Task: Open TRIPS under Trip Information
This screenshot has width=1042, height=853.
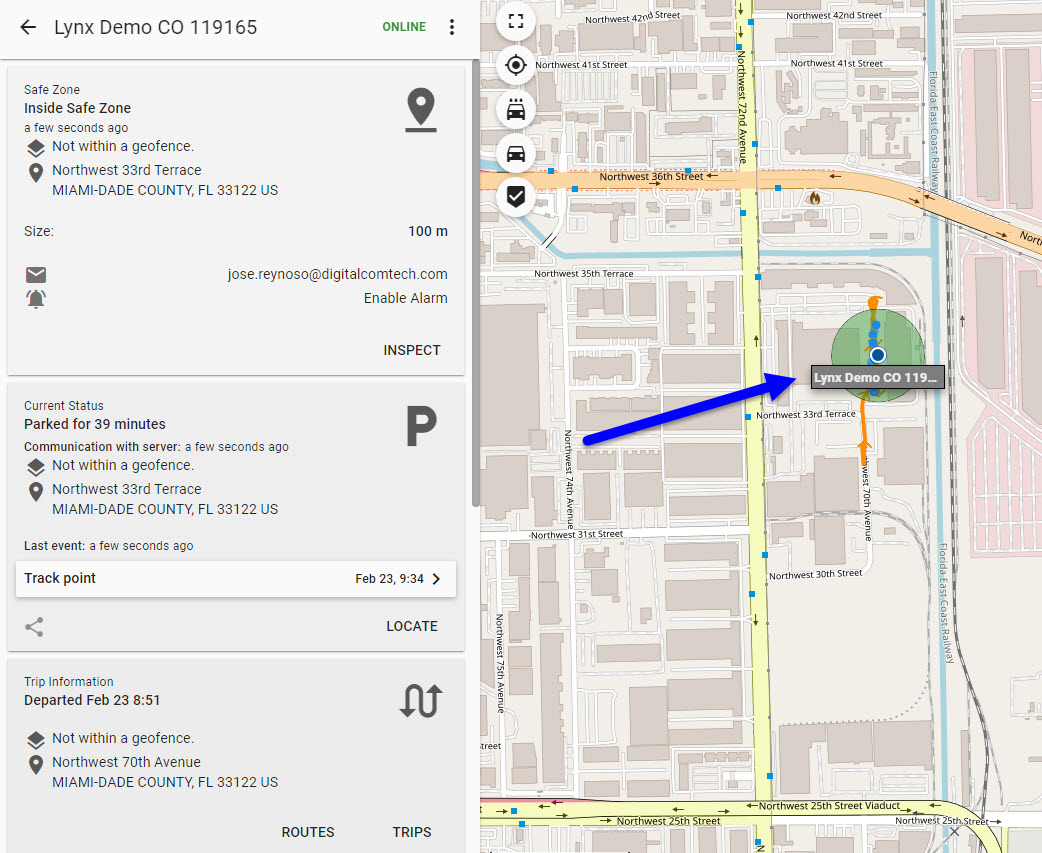Action: tap(412, 832)
